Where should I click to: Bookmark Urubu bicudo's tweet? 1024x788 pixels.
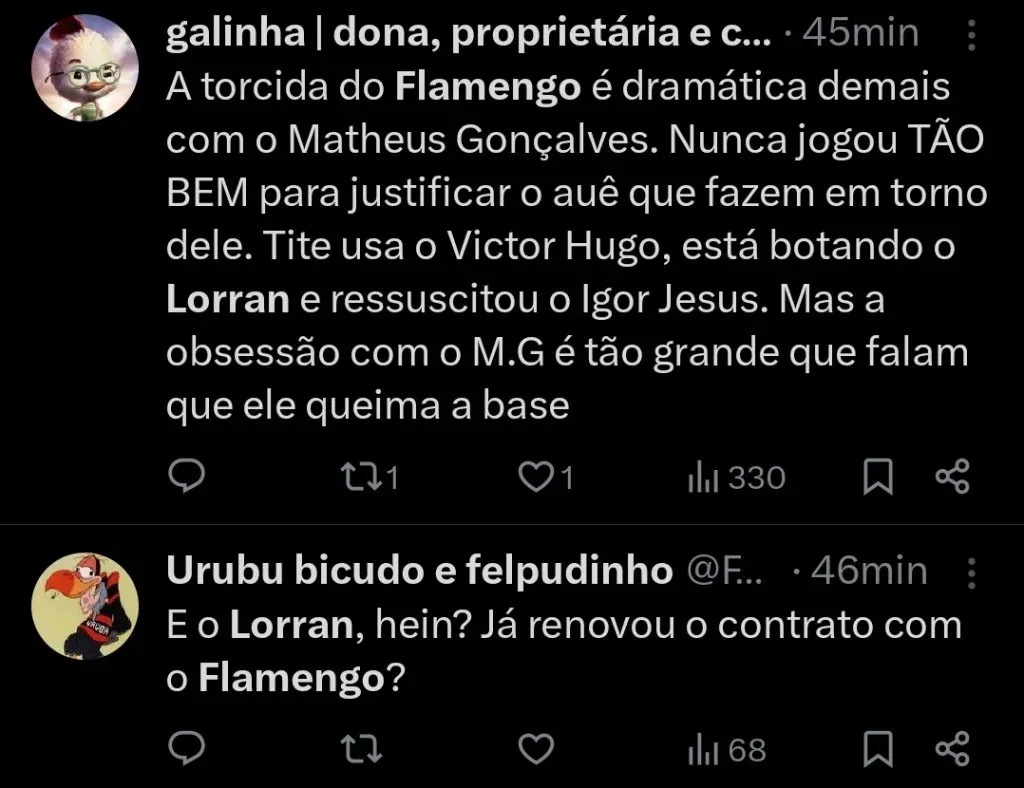click(877, 748)
